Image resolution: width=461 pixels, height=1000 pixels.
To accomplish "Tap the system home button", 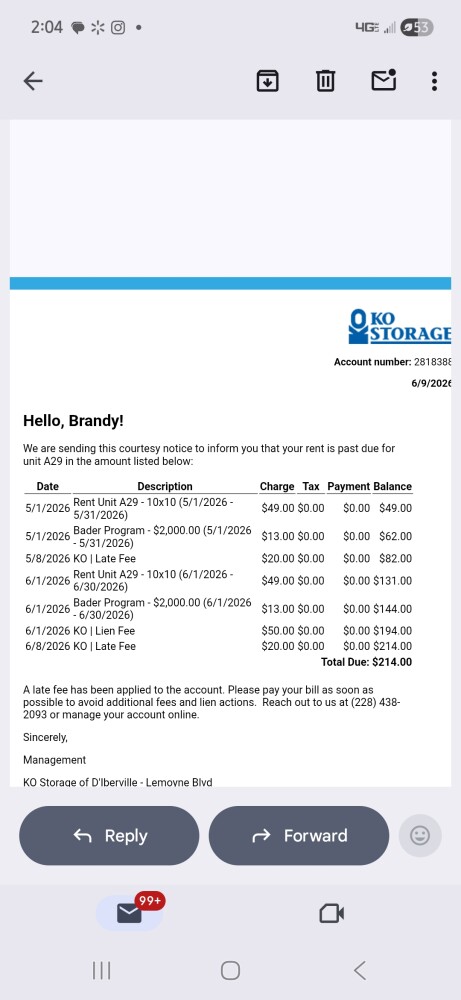I will [230, 971].
